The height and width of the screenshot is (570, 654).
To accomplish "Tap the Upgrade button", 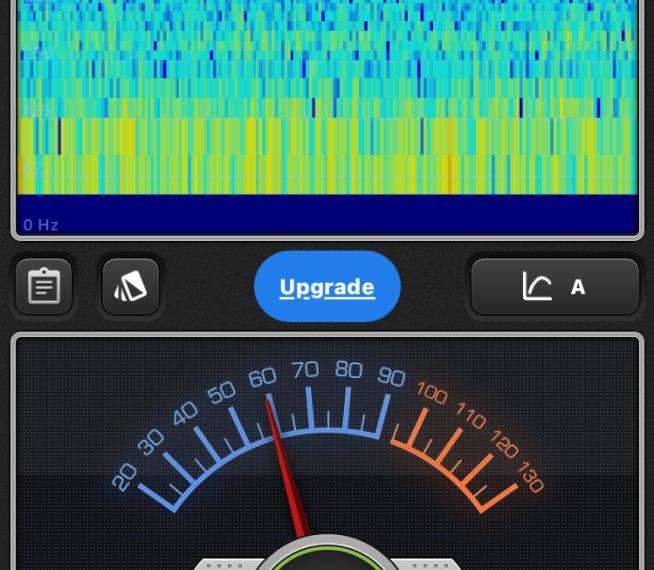I will tap(327, 287).
